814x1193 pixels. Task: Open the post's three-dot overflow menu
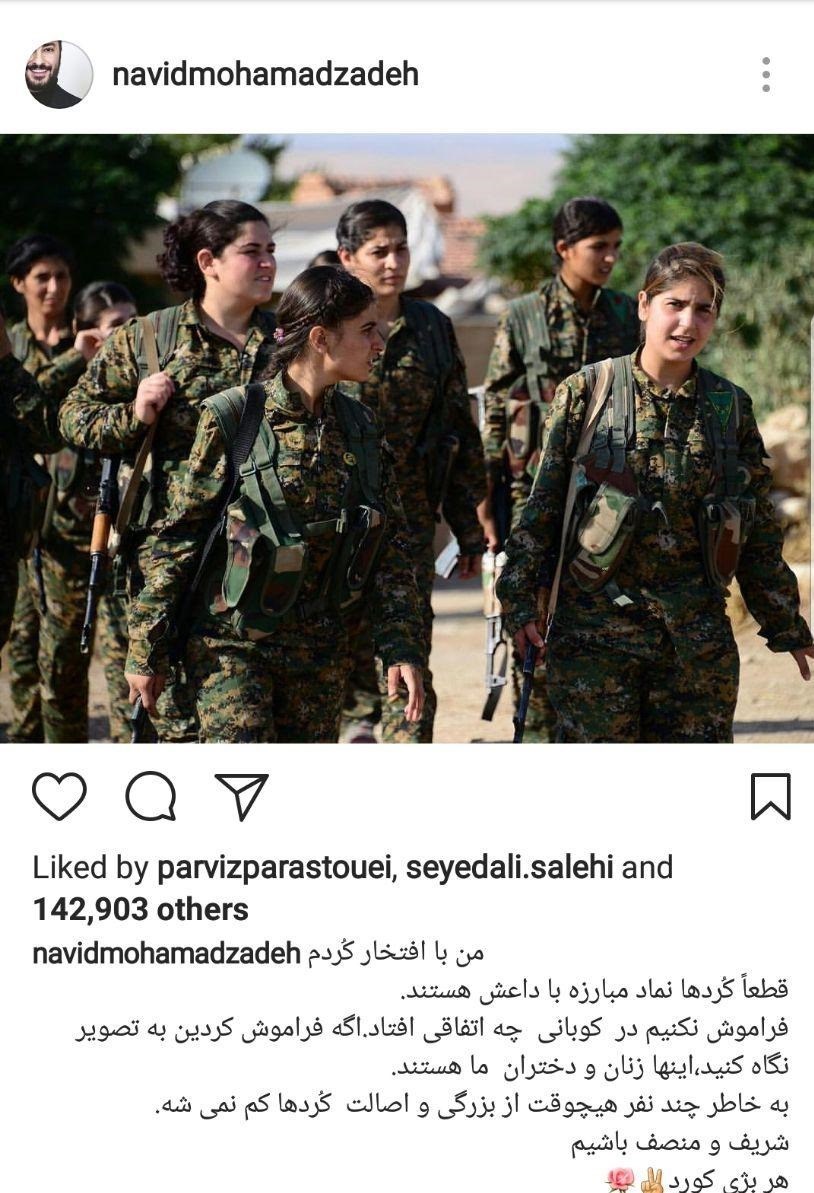pyautogui.click(x=765, y=75)
